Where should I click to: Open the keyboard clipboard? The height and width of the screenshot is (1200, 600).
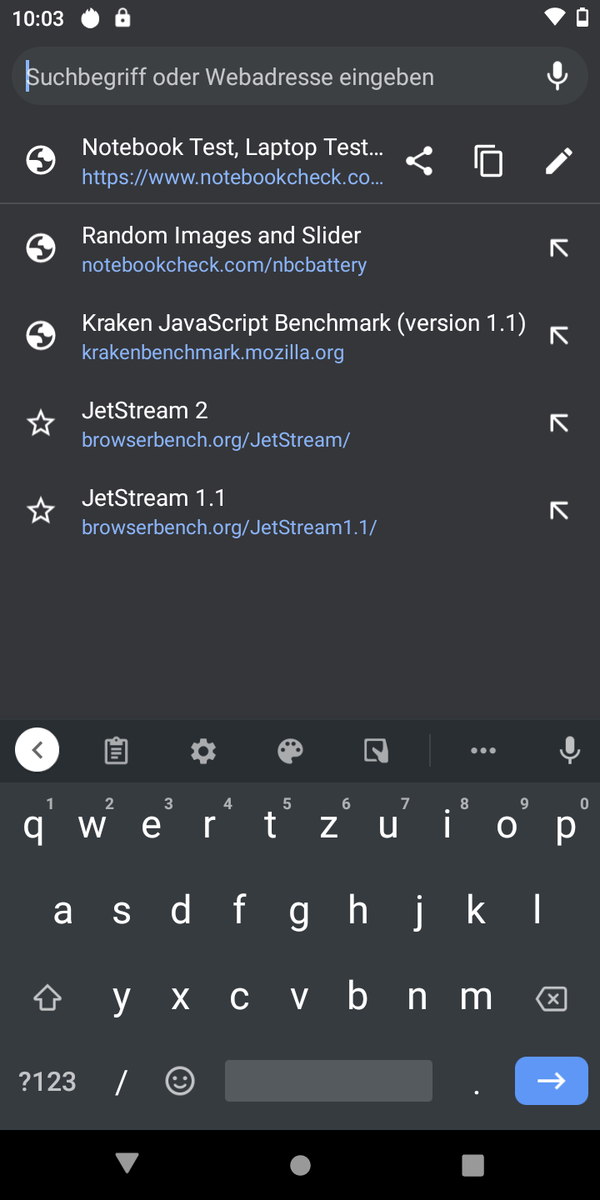click(117, 750)
